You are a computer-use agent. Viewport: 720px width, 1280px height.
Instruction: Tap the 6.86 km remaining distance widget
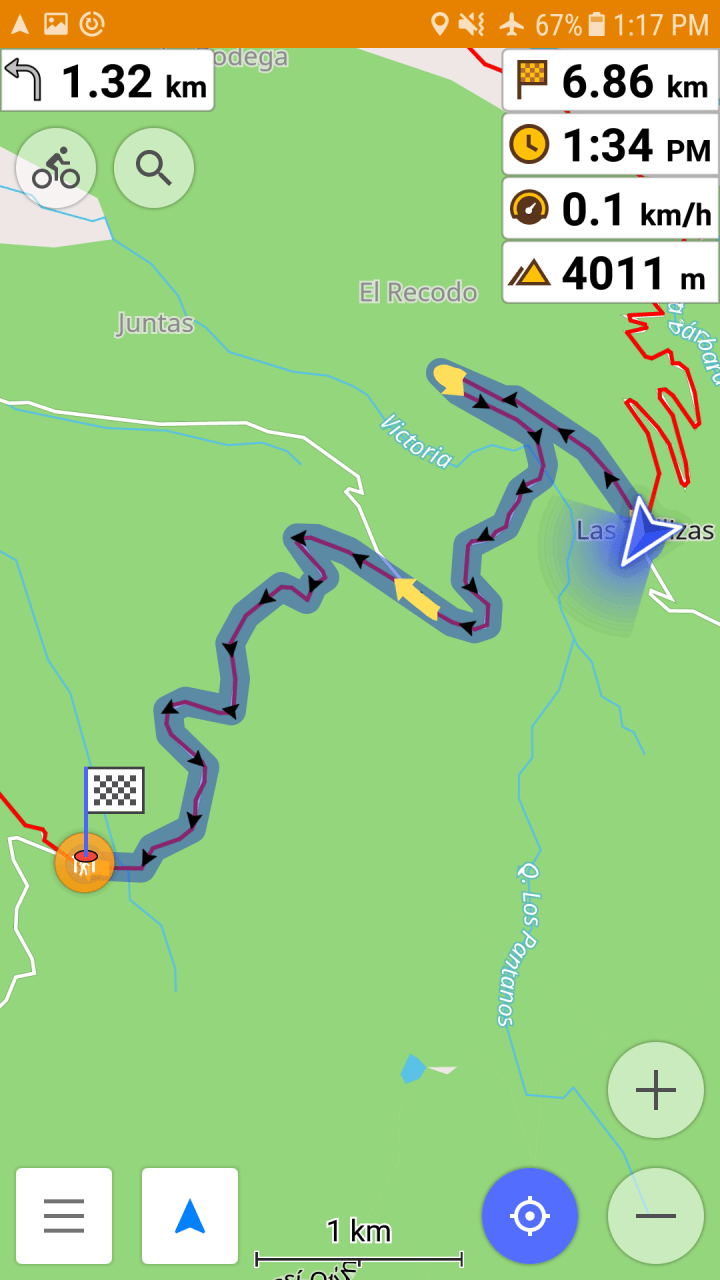coord(610,81)
